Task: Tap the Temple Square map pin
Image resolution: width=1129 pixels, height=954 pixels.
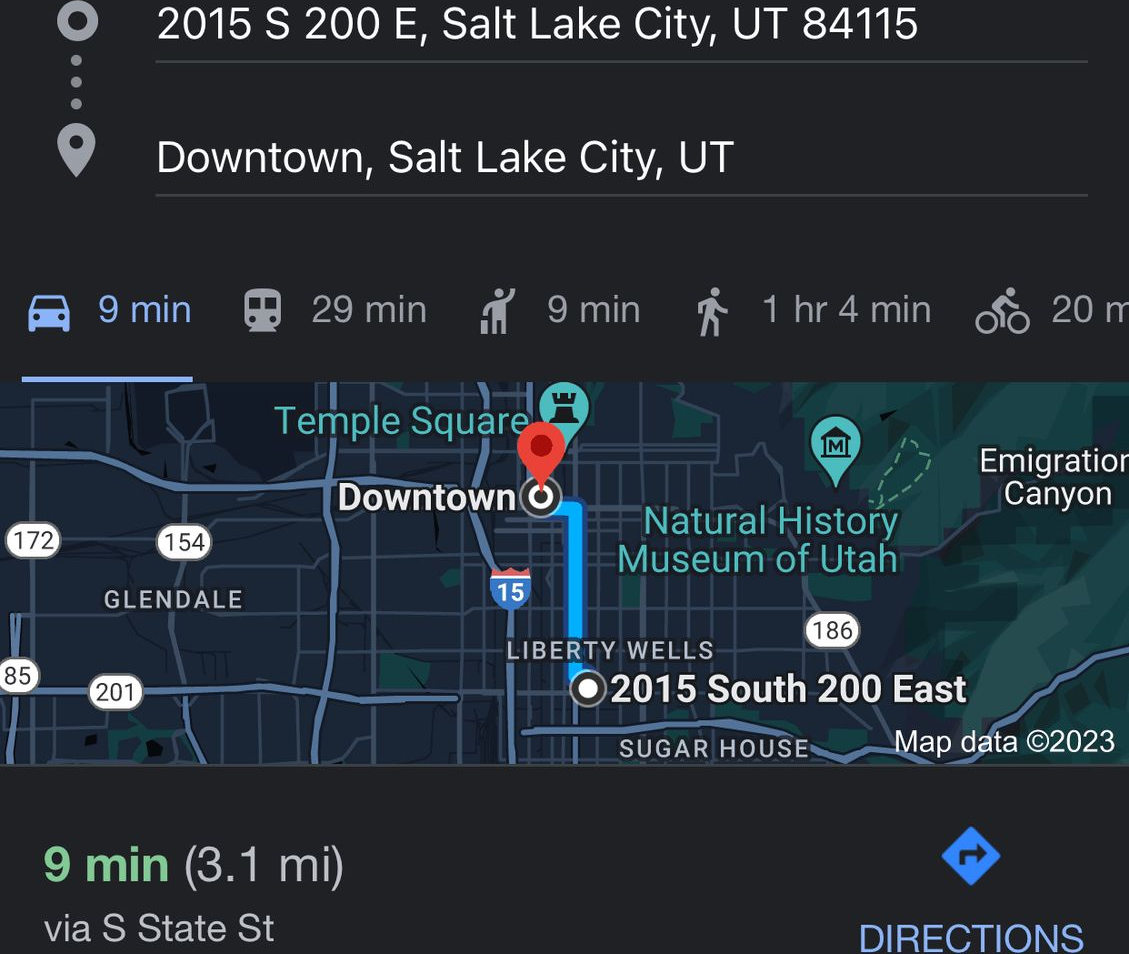Action: tap(564, 405)
